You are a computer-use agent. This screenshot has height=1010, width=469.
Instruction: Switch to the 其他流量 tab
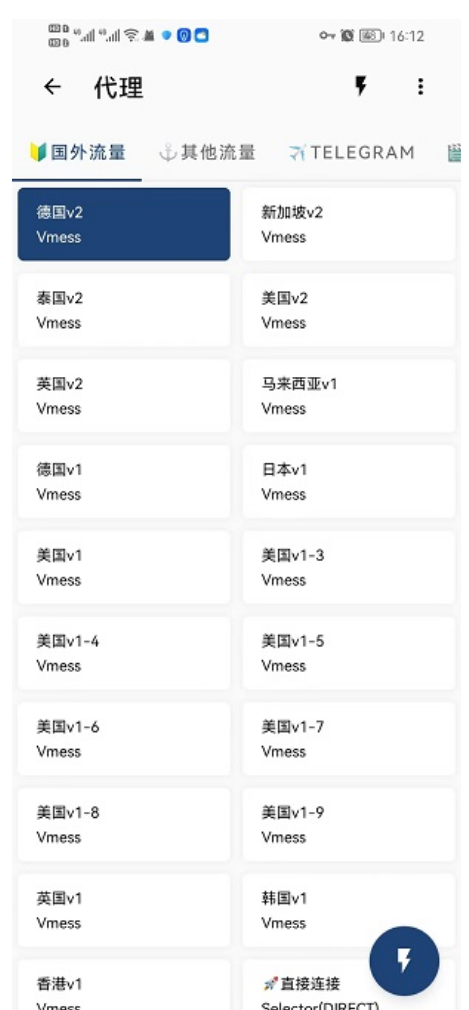[x=207, y=153]
